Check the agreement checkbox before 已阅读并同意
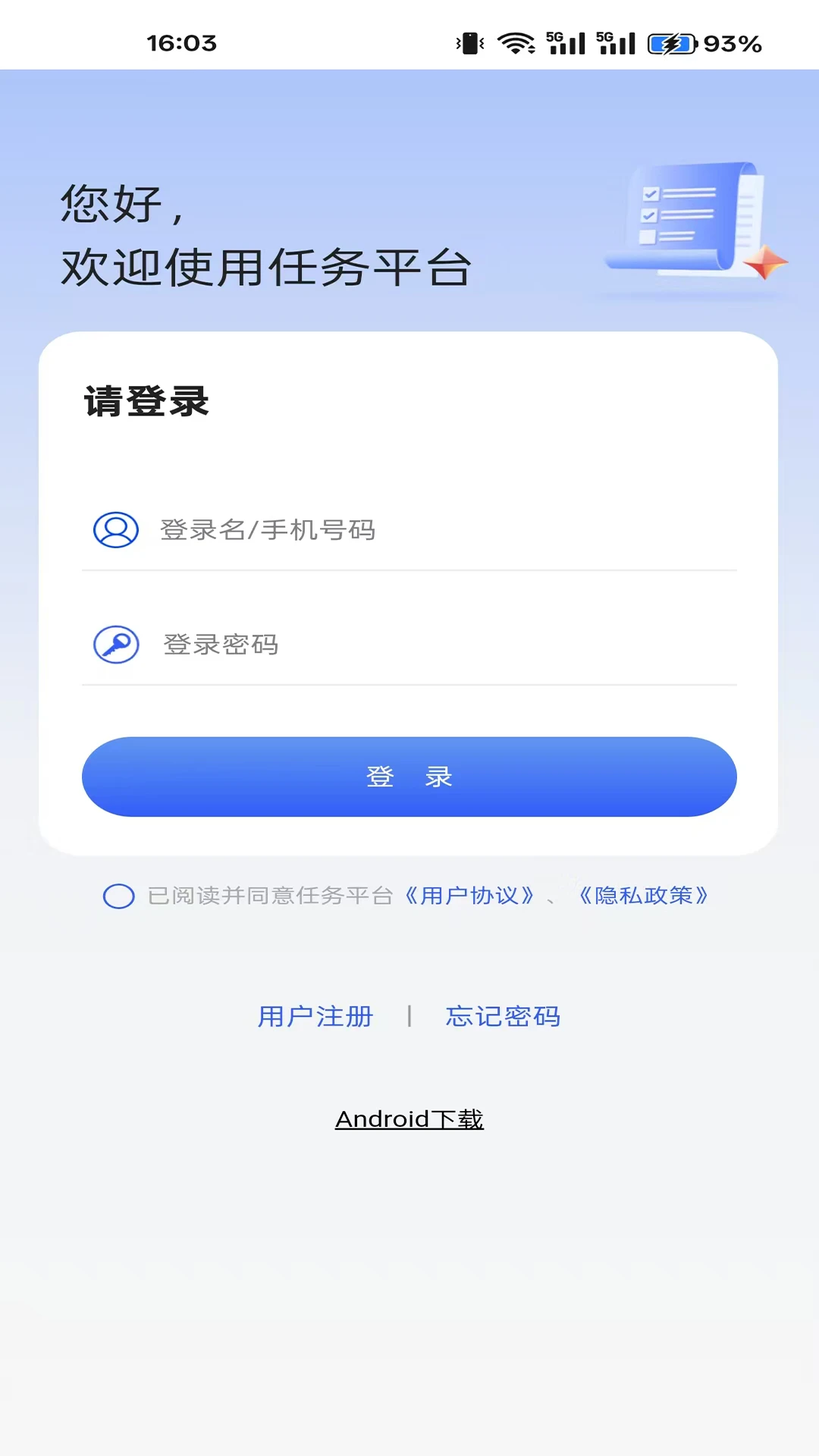The image size is (819, 1456). point(119,896)
